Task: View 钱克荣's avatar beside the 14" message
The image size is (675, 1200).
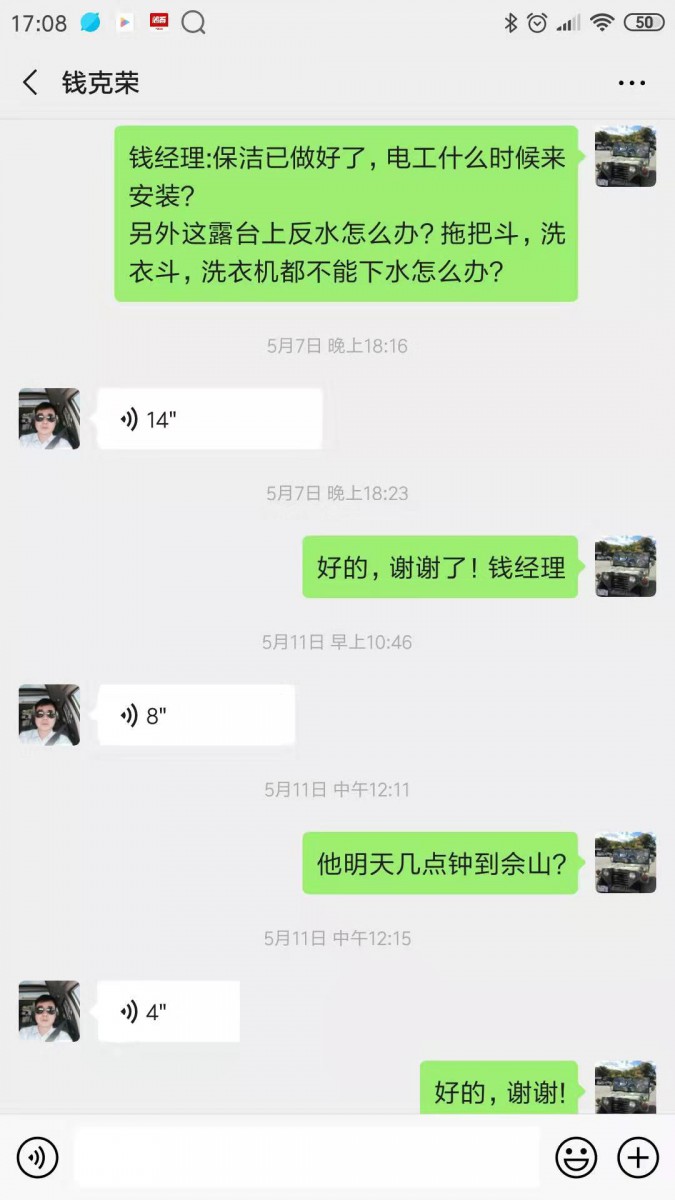Action: pos(49,419)
